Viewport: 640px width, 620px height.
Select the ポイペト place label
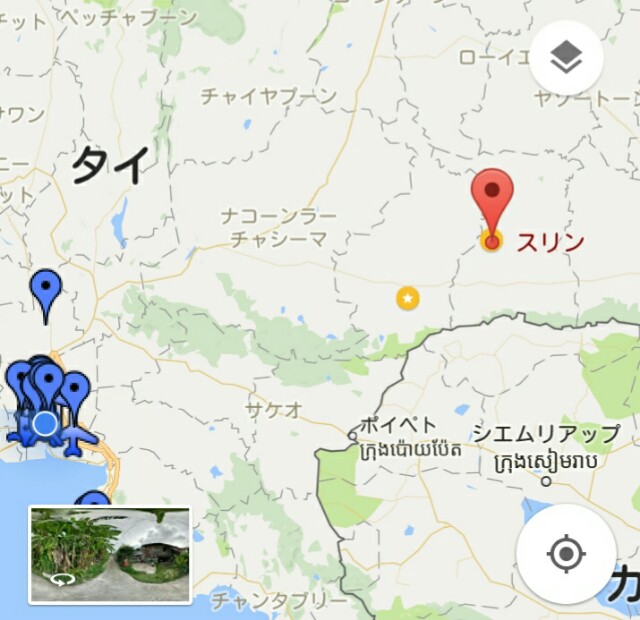[x=398, y=424]
